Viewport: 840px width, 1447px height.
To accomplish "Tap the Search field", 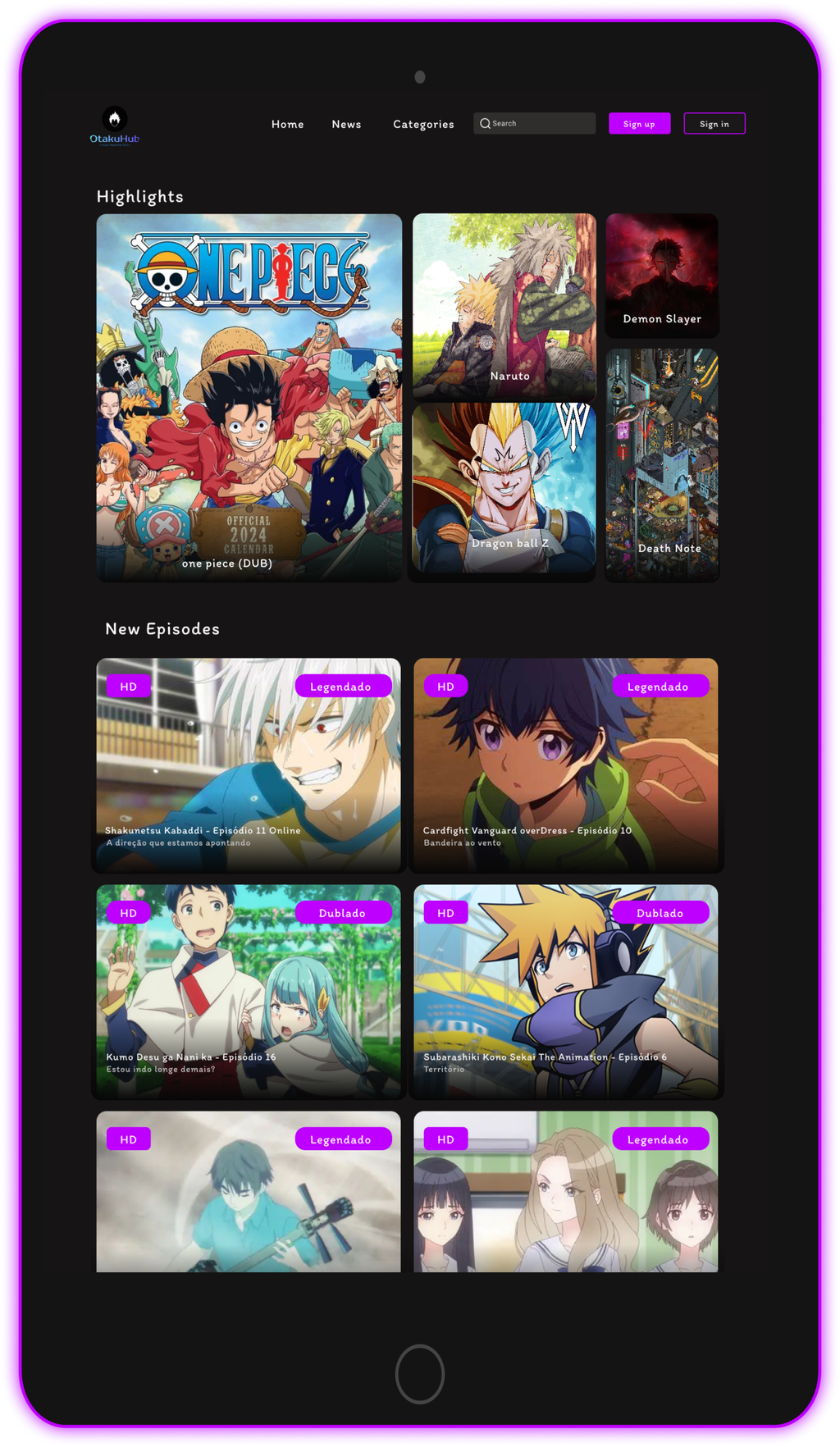I will tap(534, 123).
